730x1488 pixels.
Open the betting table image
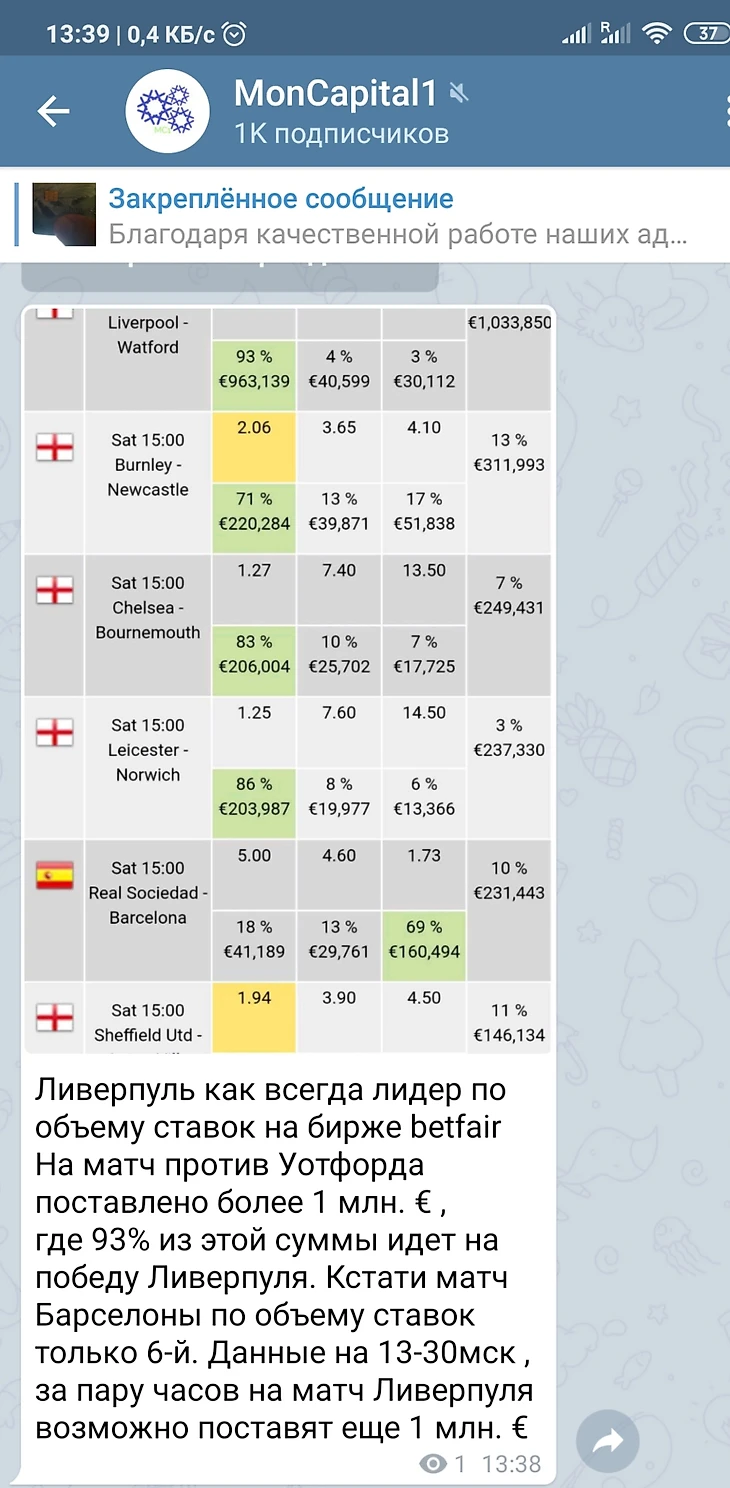click(x=288, y=680)
